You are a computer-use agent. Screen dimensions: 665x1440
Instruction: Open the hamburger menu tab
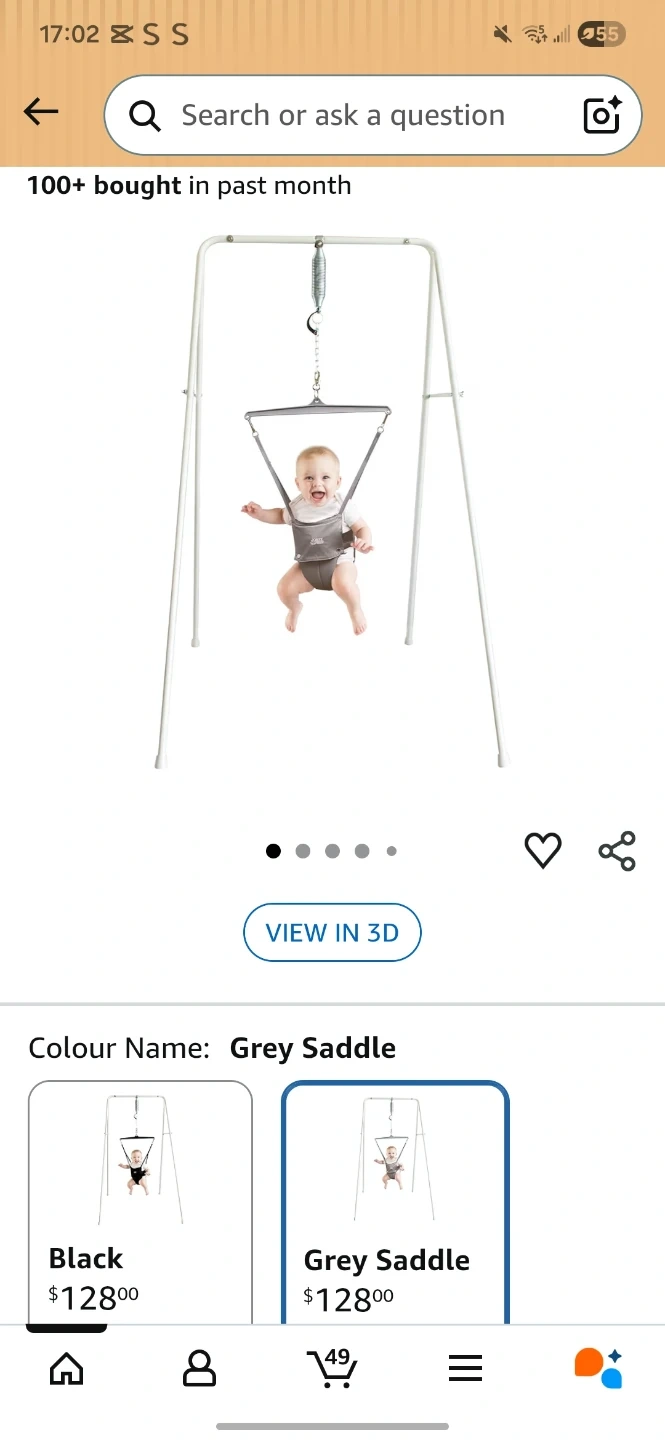click(x=465, y=1368)
